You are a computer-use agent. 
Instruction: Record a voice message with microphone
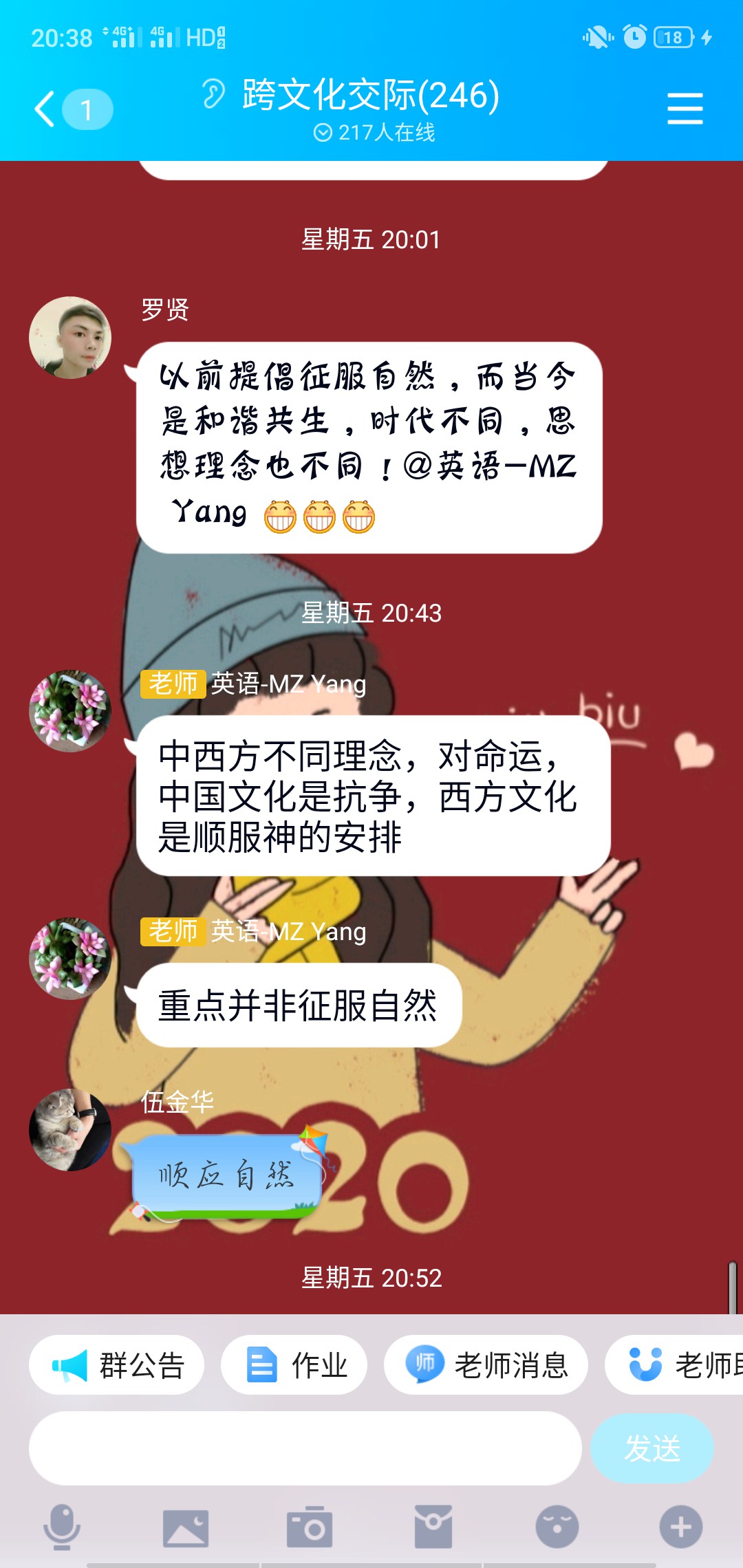coord(62,1527)
